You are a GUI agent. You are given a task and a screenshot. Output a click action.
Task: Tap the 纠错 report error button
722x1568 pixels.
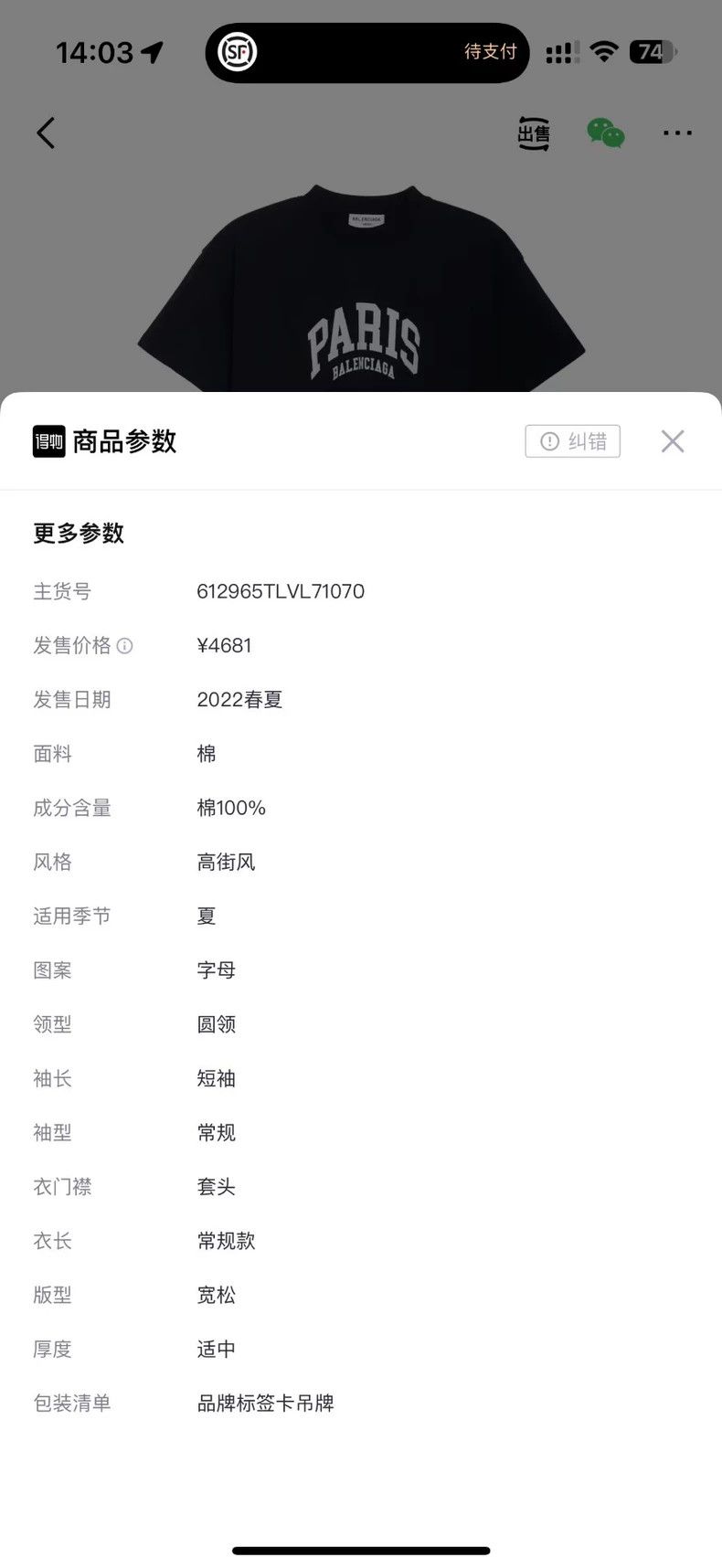573,441
